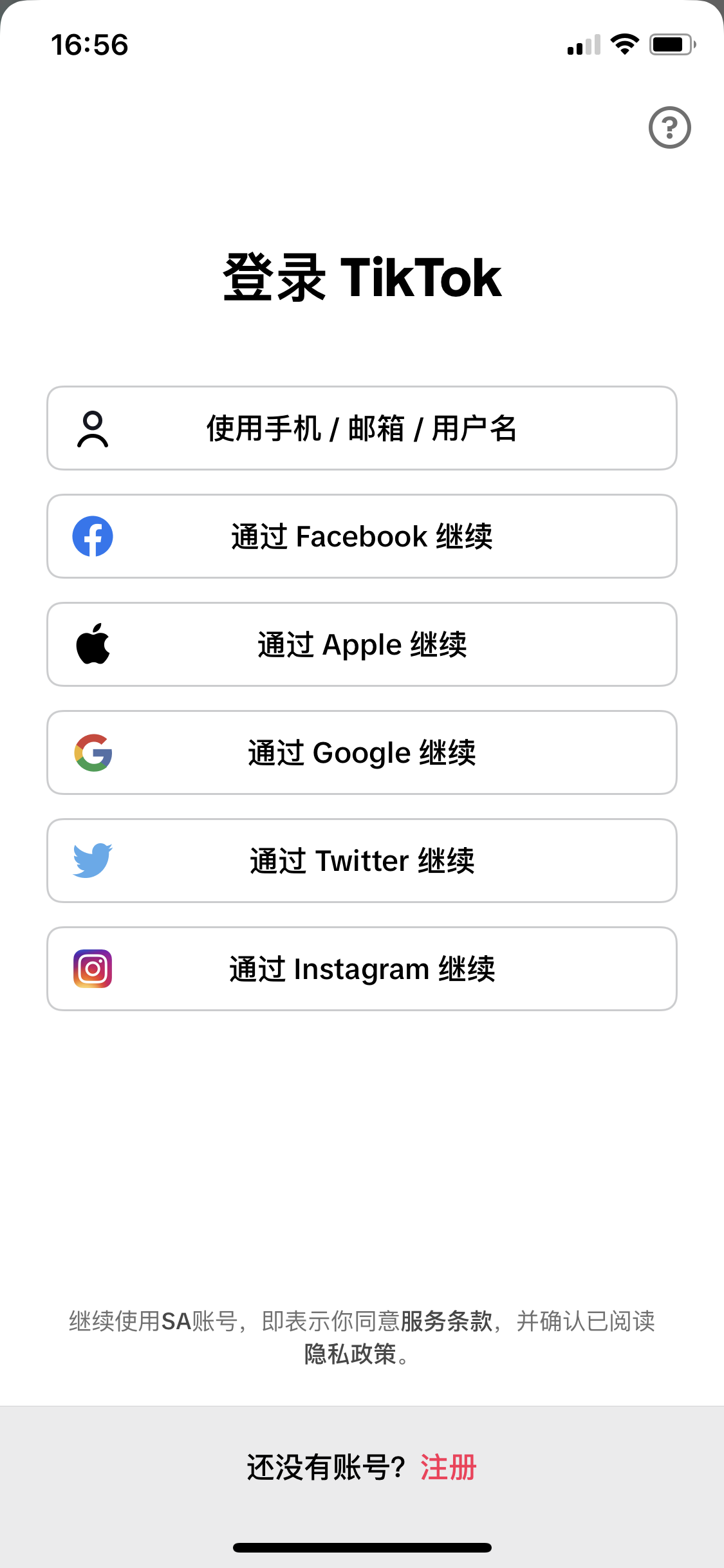Choose 通过 Facebook 继续
The height and width of the screenshot is (1568, 724).
click(x=362, y=536)
